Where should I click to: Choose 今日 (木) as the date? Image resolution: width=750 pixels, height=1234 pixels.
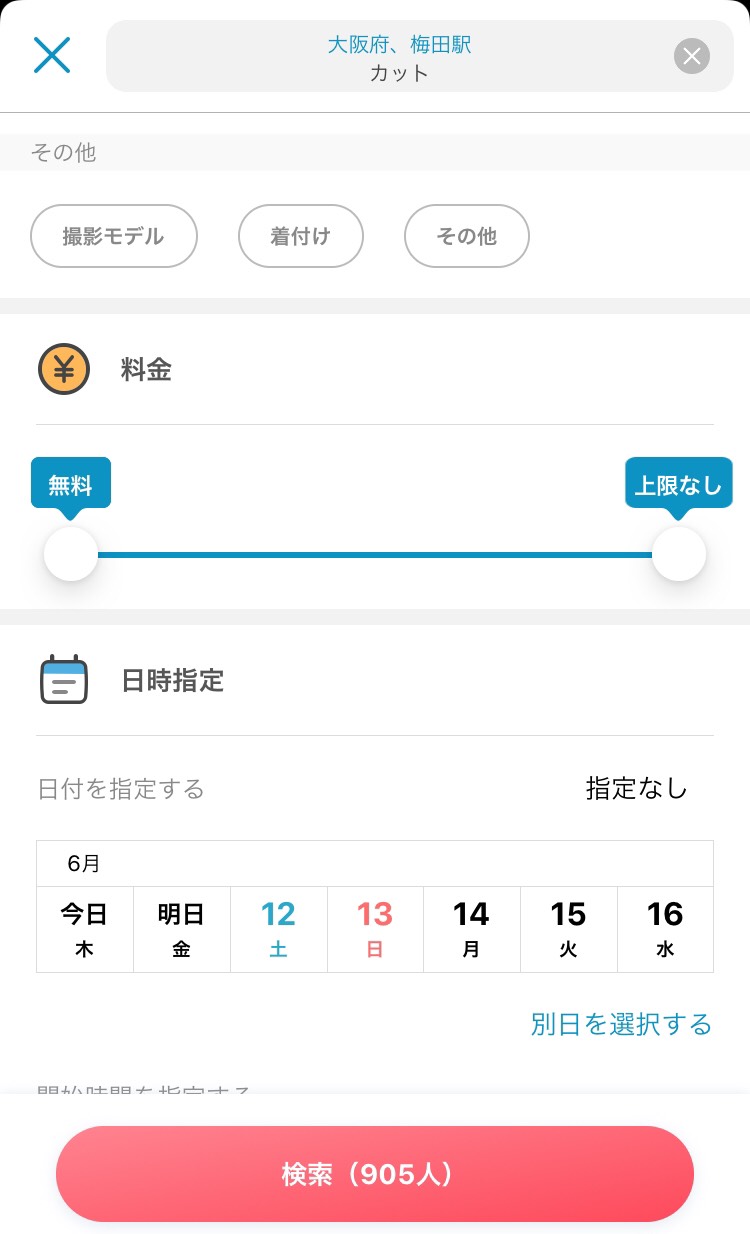click(85, 929)
